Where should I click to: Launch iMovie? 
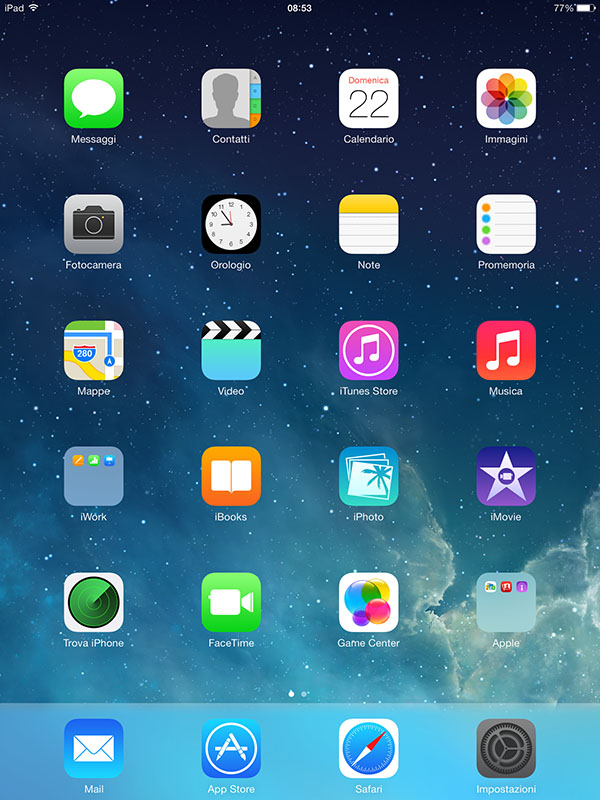[506, 477]
